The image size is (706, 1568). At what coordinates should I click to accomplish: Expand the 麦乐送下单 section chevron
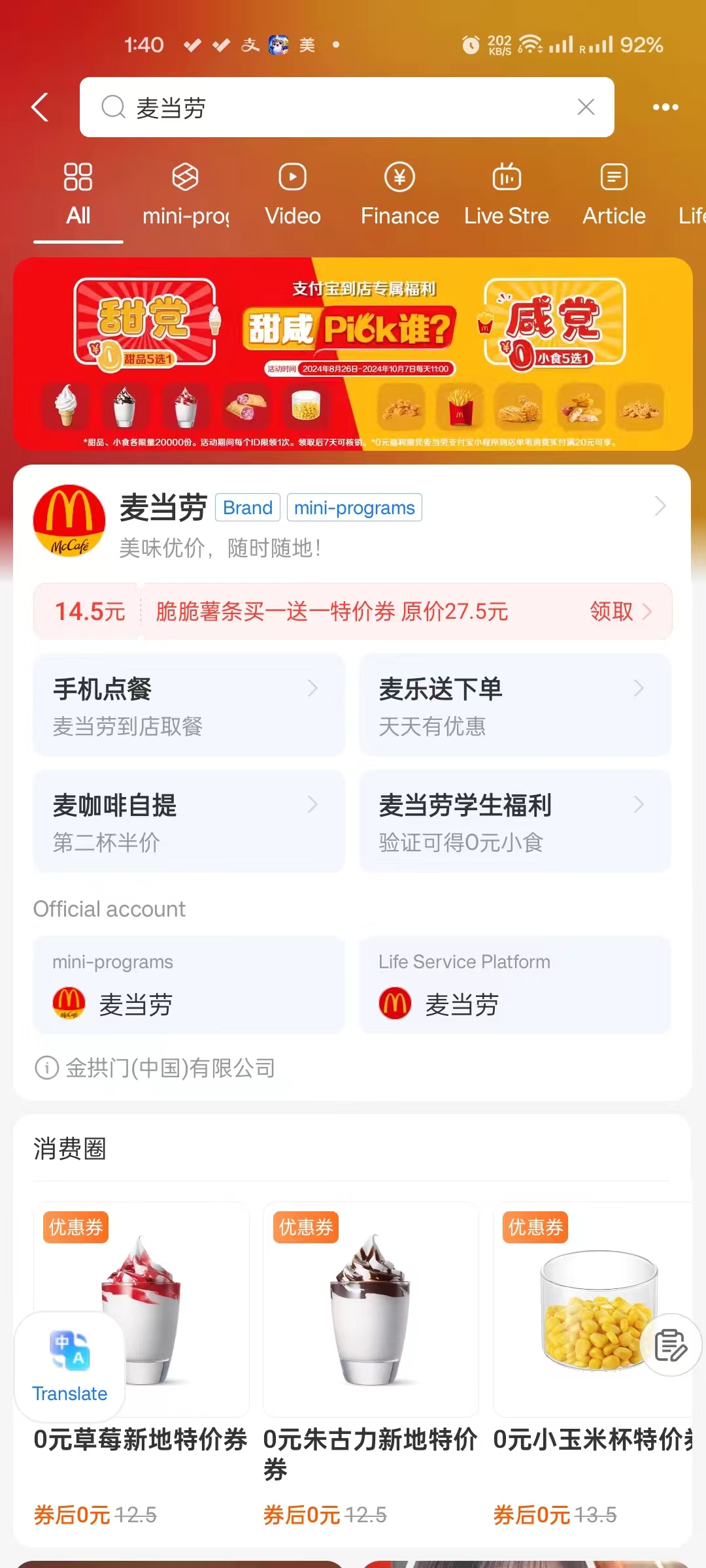pyautogui.click(x=639, y=688)
